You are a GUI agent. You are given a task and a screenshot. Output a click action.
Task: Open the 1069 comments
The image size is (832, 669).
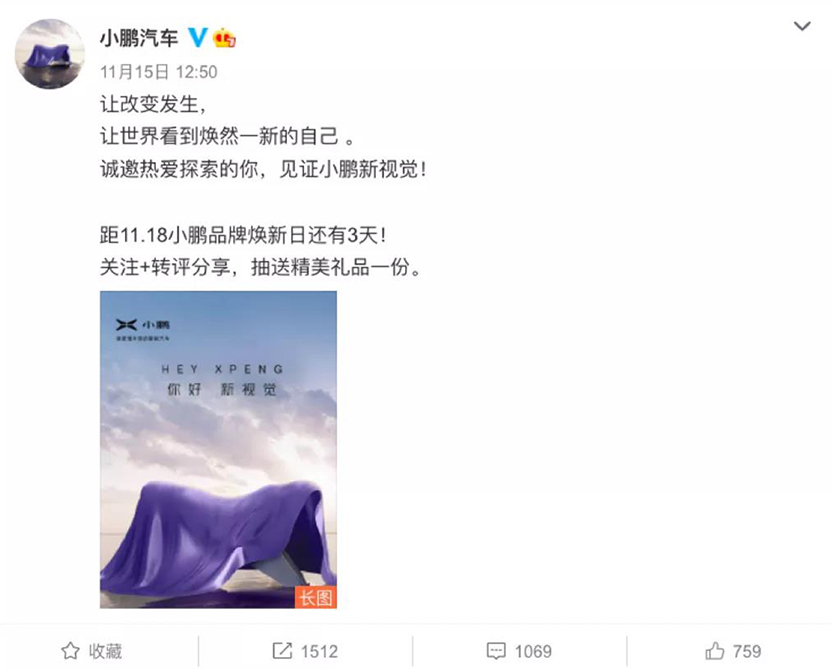click(x=519, y=651)
